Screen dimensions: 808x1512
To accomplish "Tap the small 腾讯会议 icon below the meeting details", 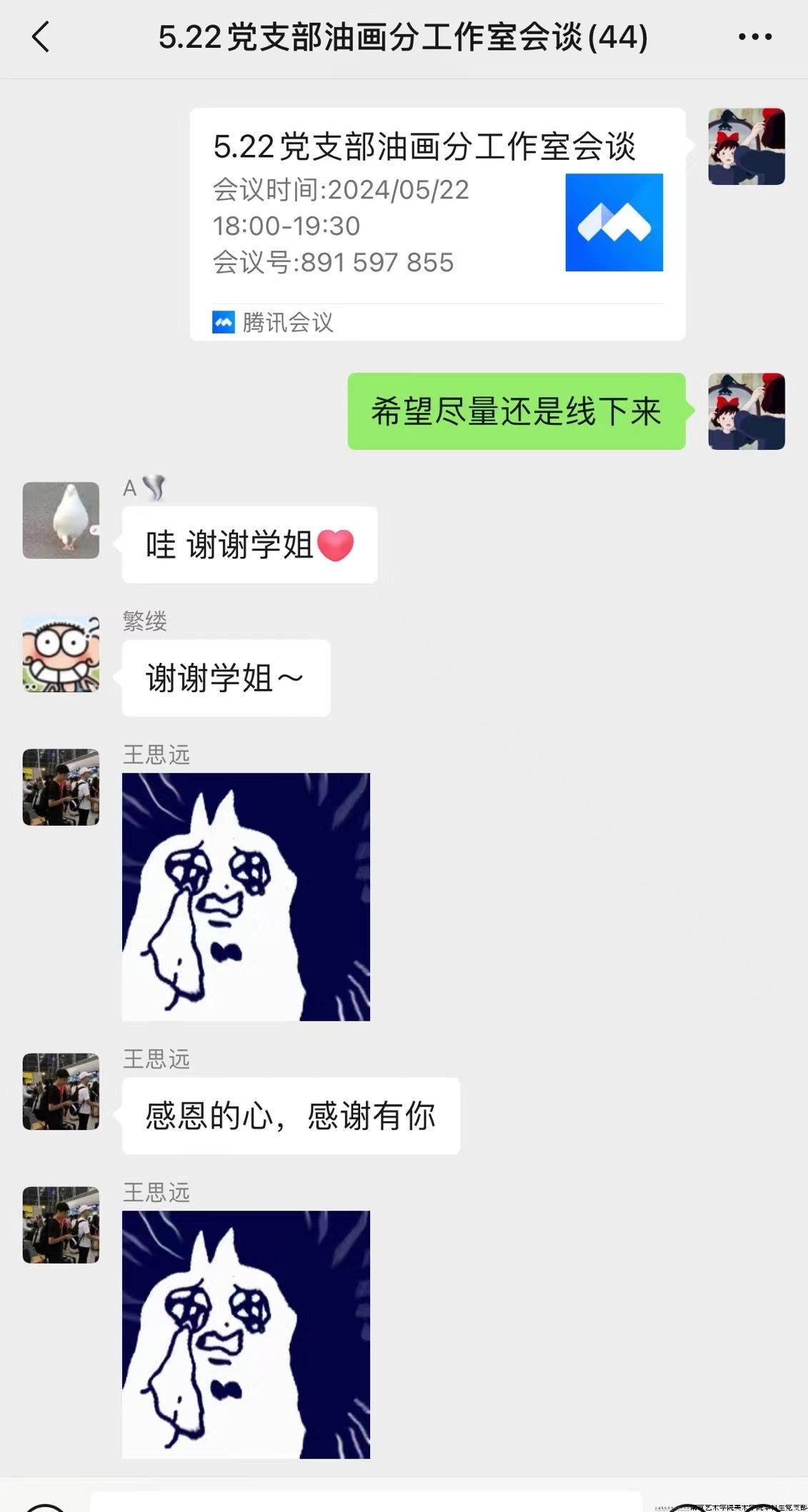I will [221, 322].
